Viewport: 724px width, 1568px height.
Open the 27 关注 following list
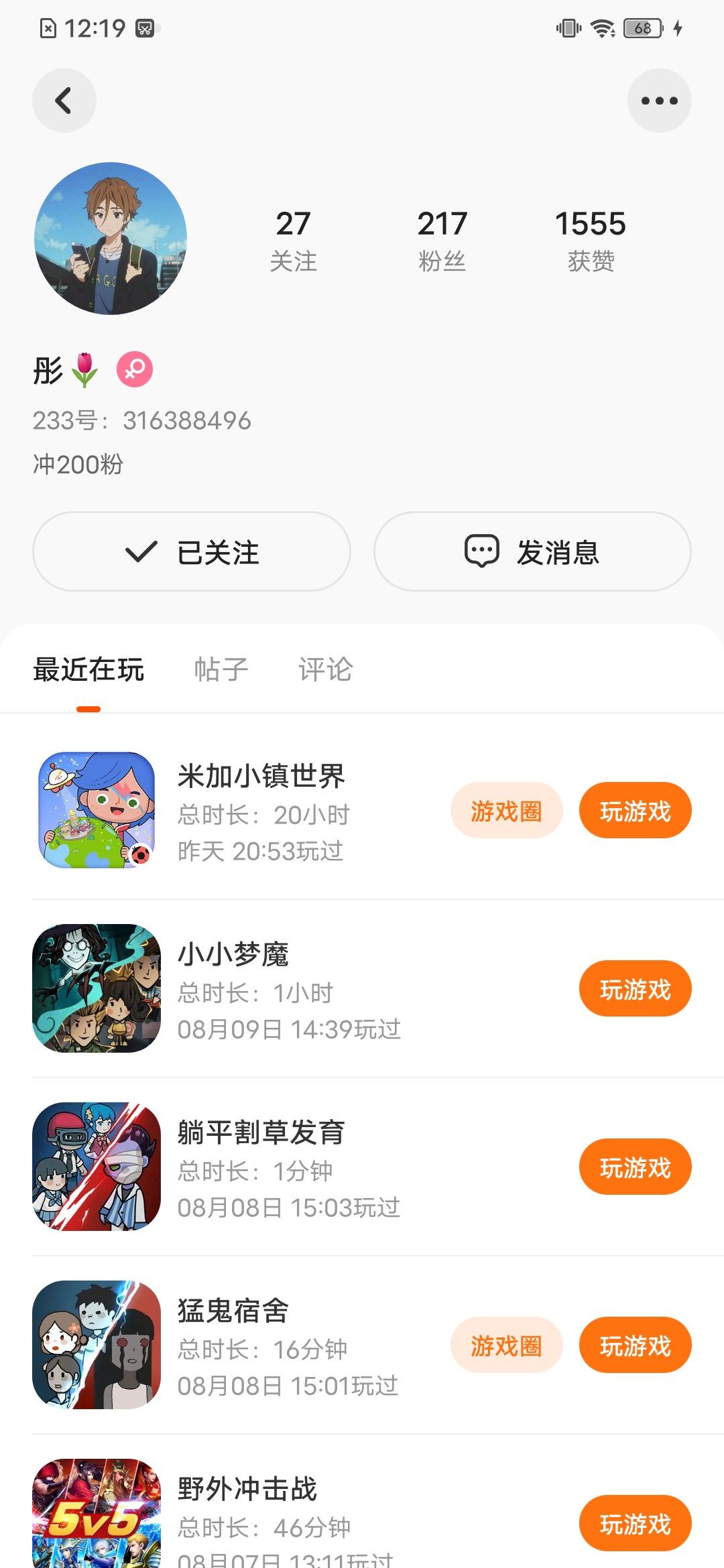coord(293,240)
